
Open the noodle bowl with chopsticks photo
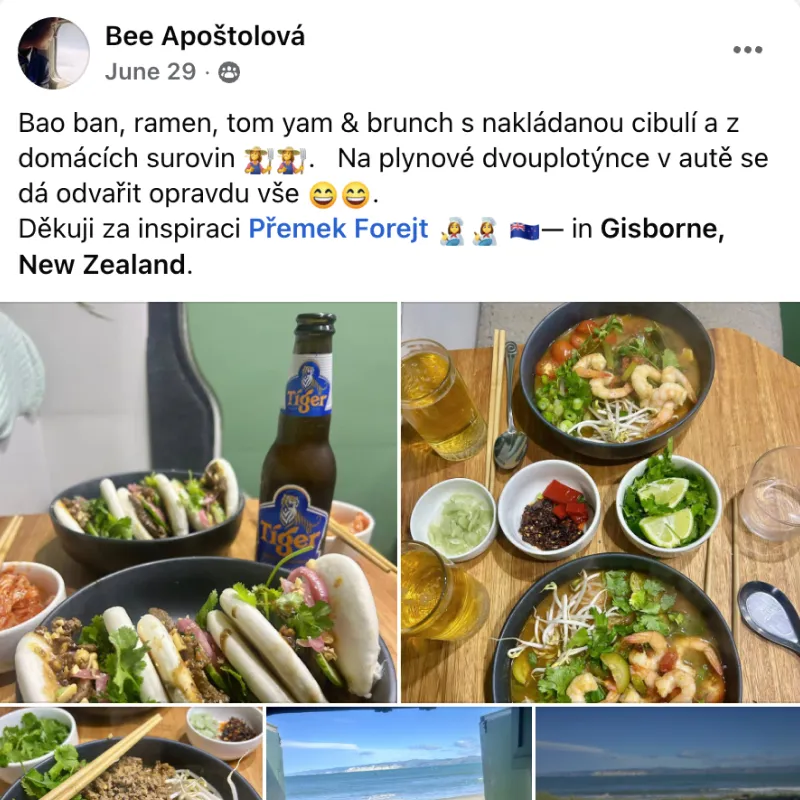click(130, 754)
